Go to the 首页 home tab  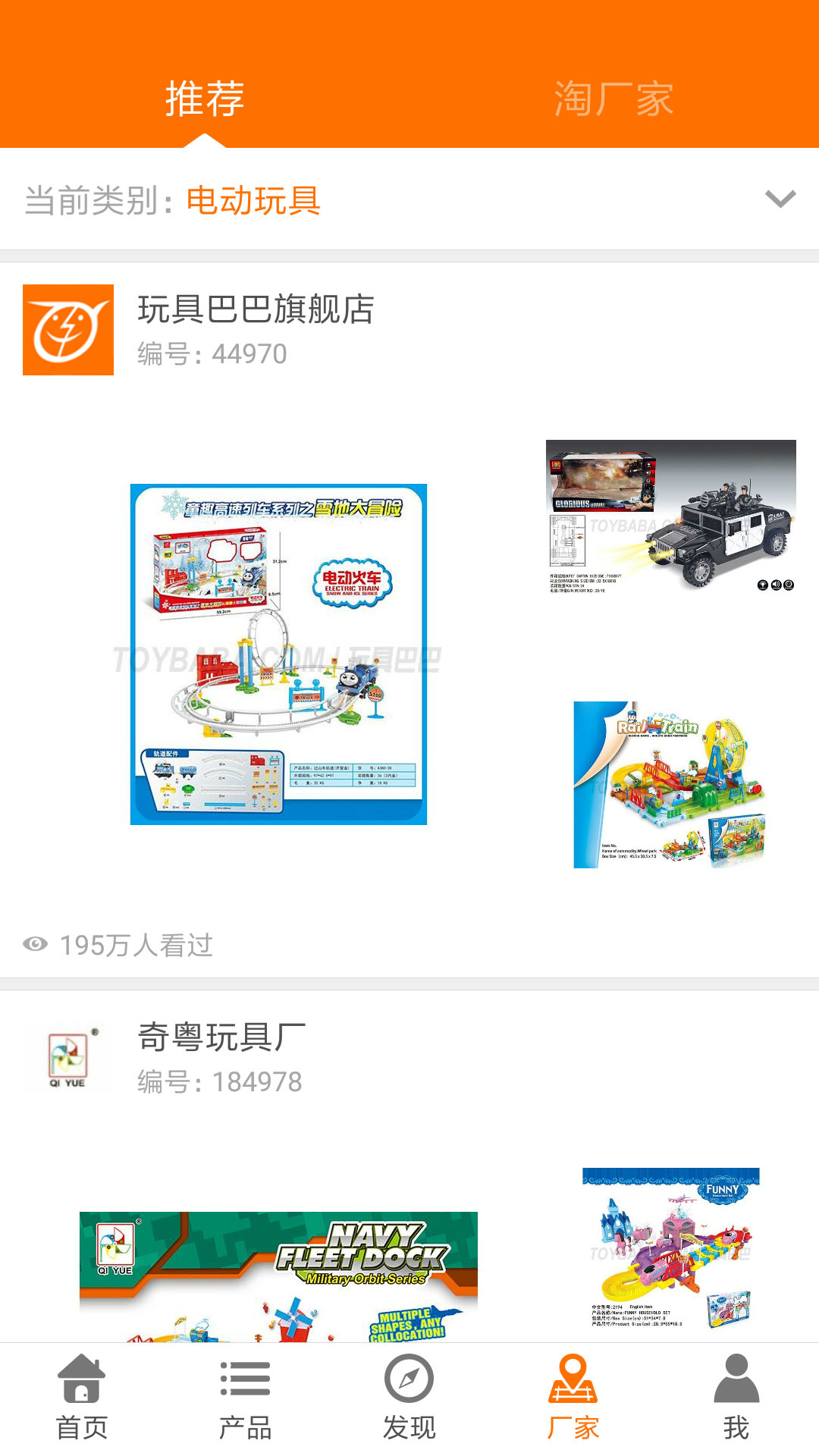click(82, 1398)
